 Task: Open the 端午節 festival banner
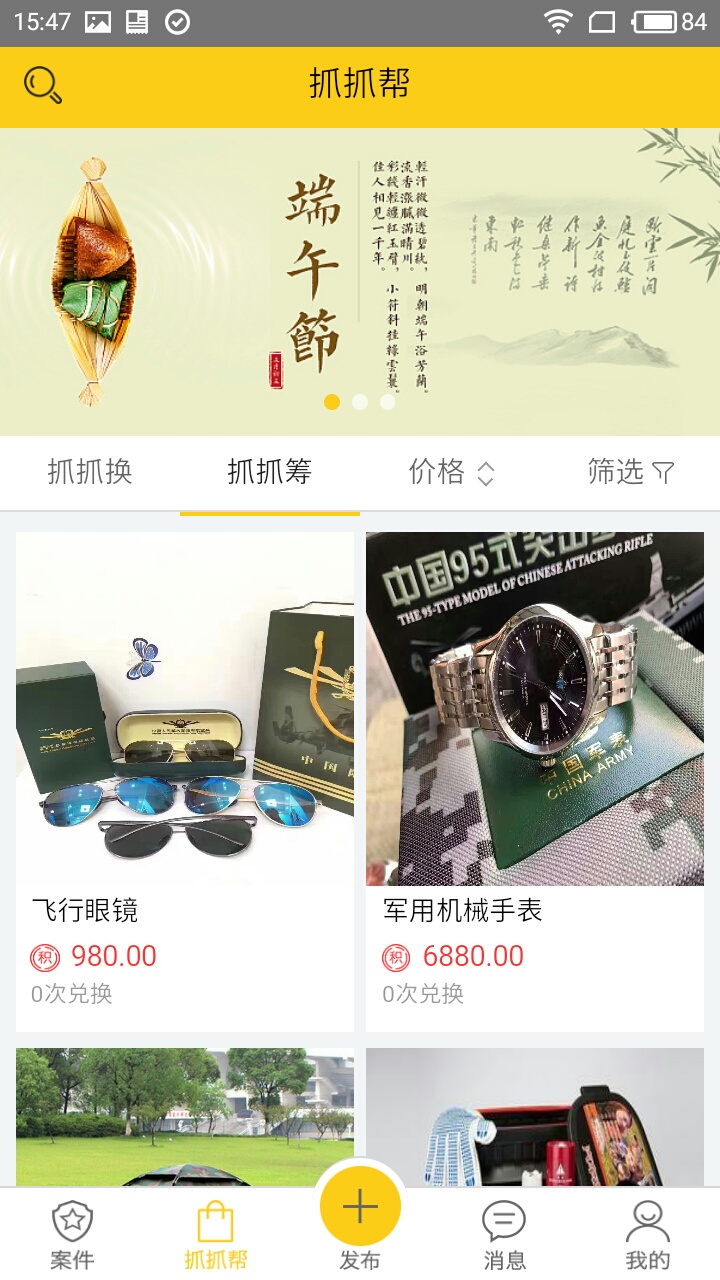pyautogui.click(x=360, y=282)
